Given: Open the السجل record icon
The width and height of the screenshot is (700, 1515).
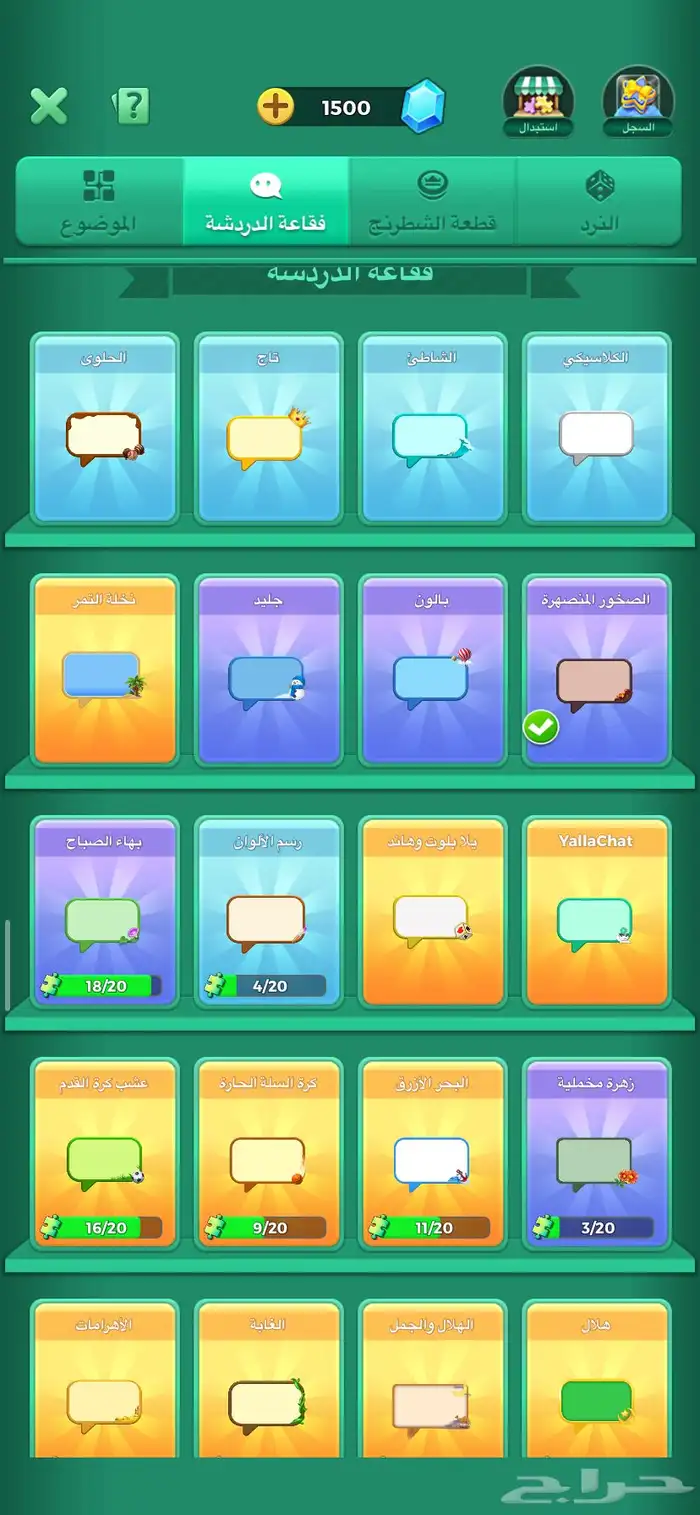Looking at the screenshot, I should pyautogui.click(x=638, y=102).
